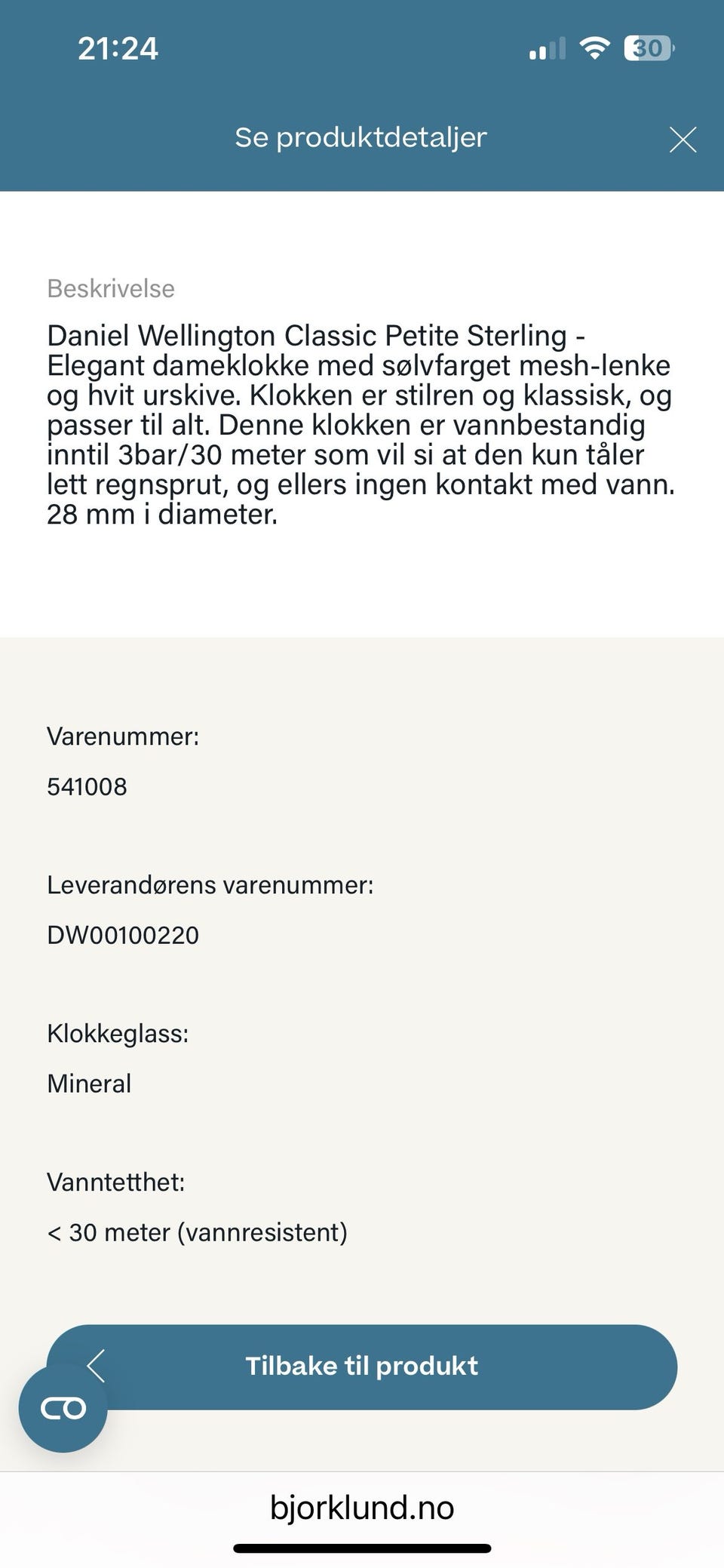Tap the circular link badge above bjorklund.no footer

tap(65, 1407)
